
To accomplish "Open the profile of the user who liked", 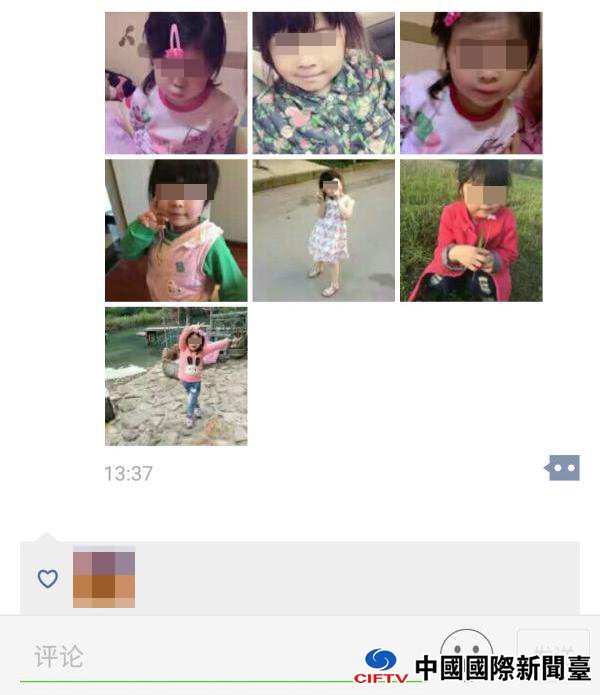I will (104, 577).
